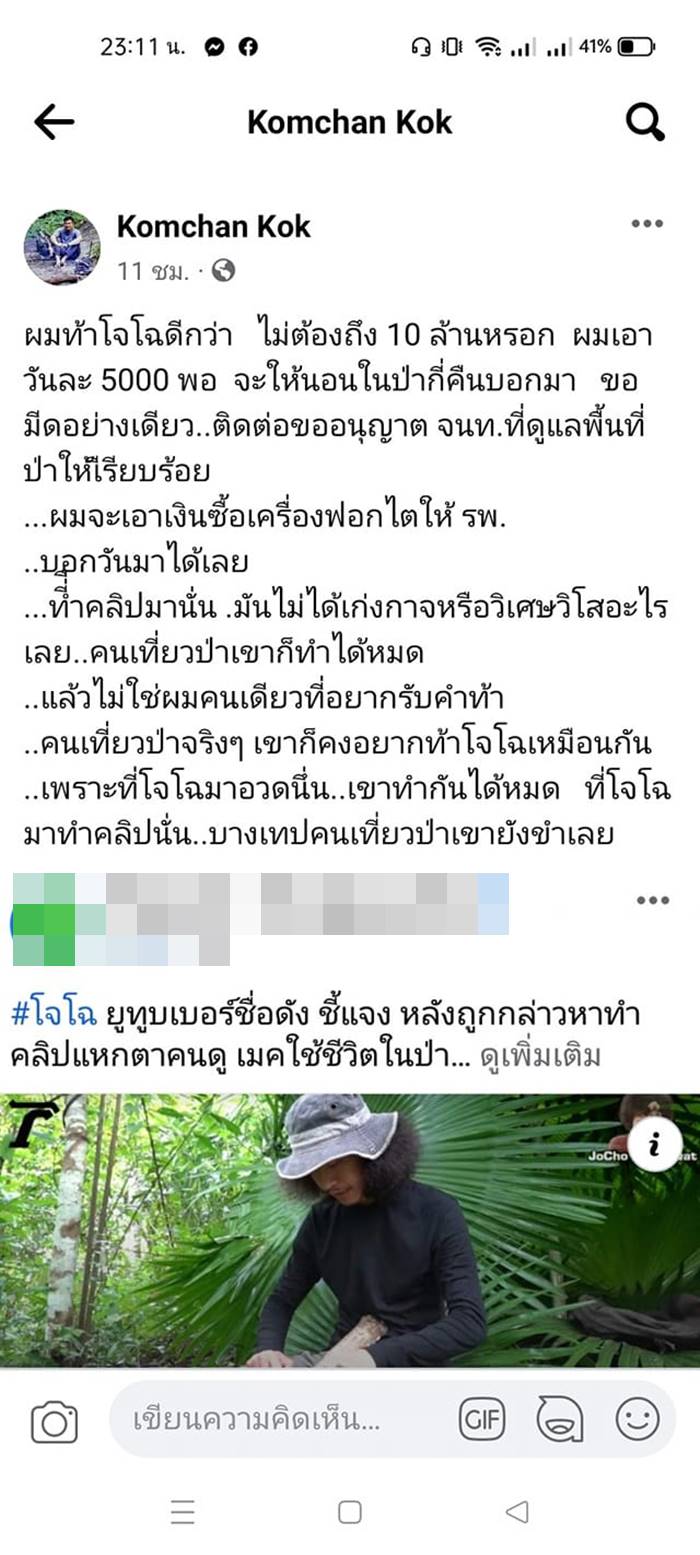Go to the home screen
Screen dimensions: 700x1555
click(349, 1512)
